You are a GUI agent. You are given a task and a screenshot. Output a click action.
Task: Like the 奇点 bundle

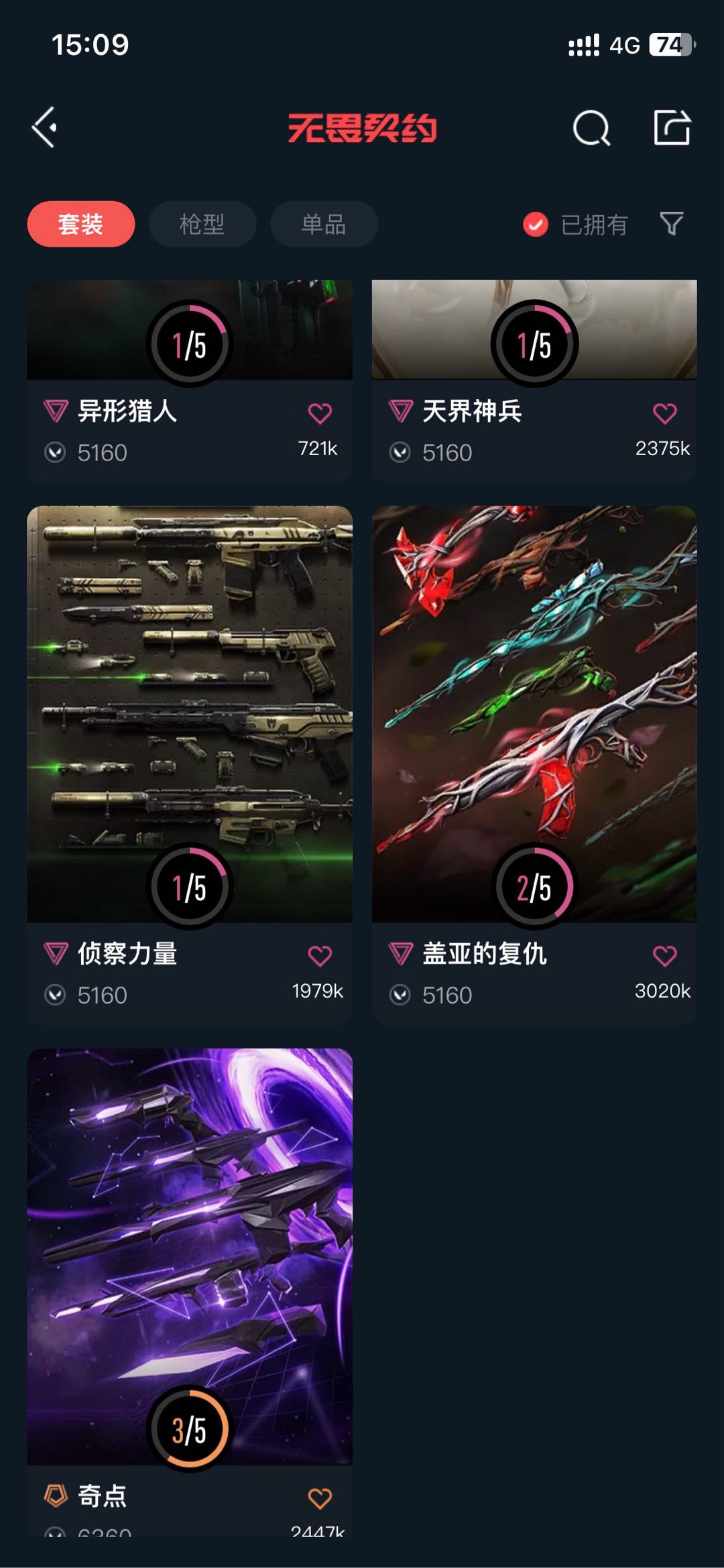(x=320, y=1498)
